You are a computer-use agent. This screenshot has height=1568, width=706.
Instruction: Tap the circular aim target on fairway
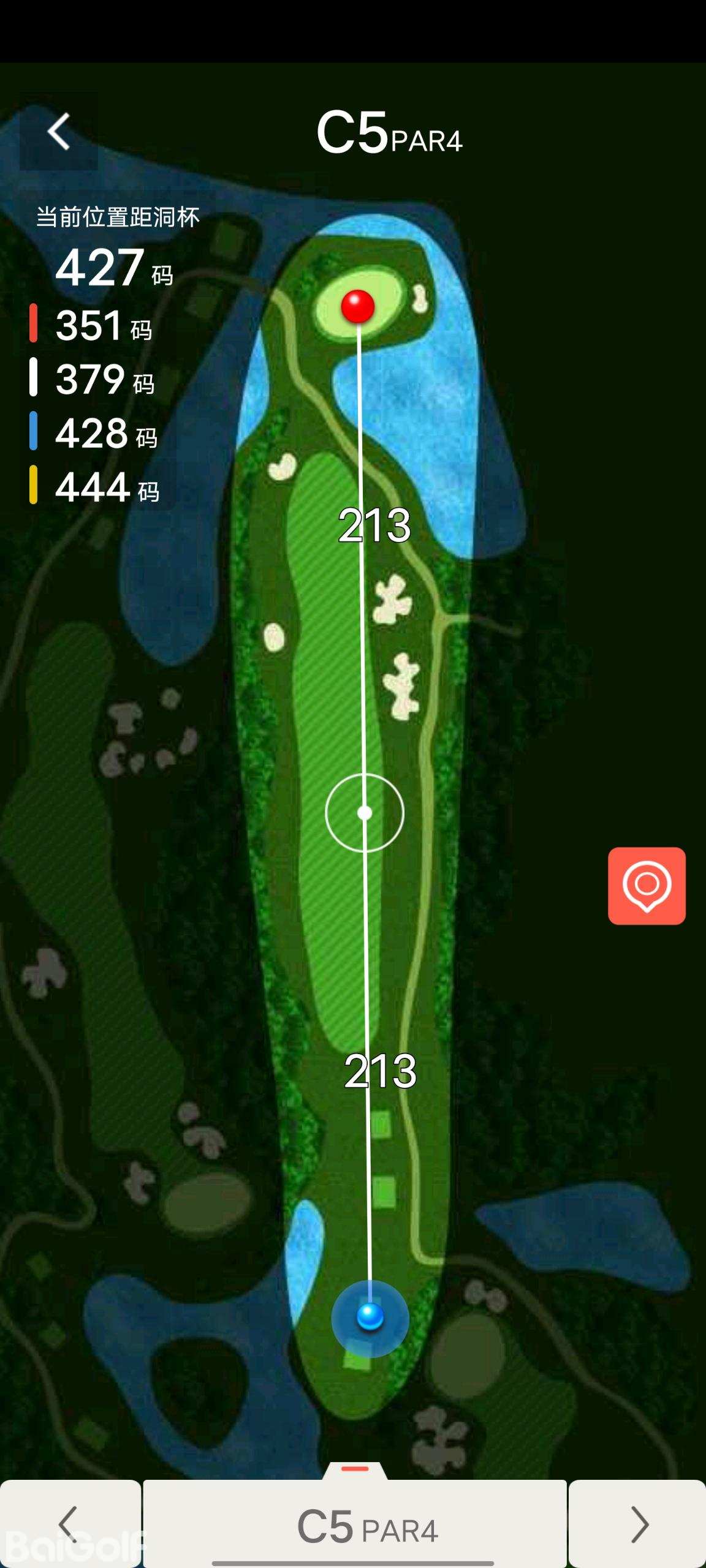point(365,813)
